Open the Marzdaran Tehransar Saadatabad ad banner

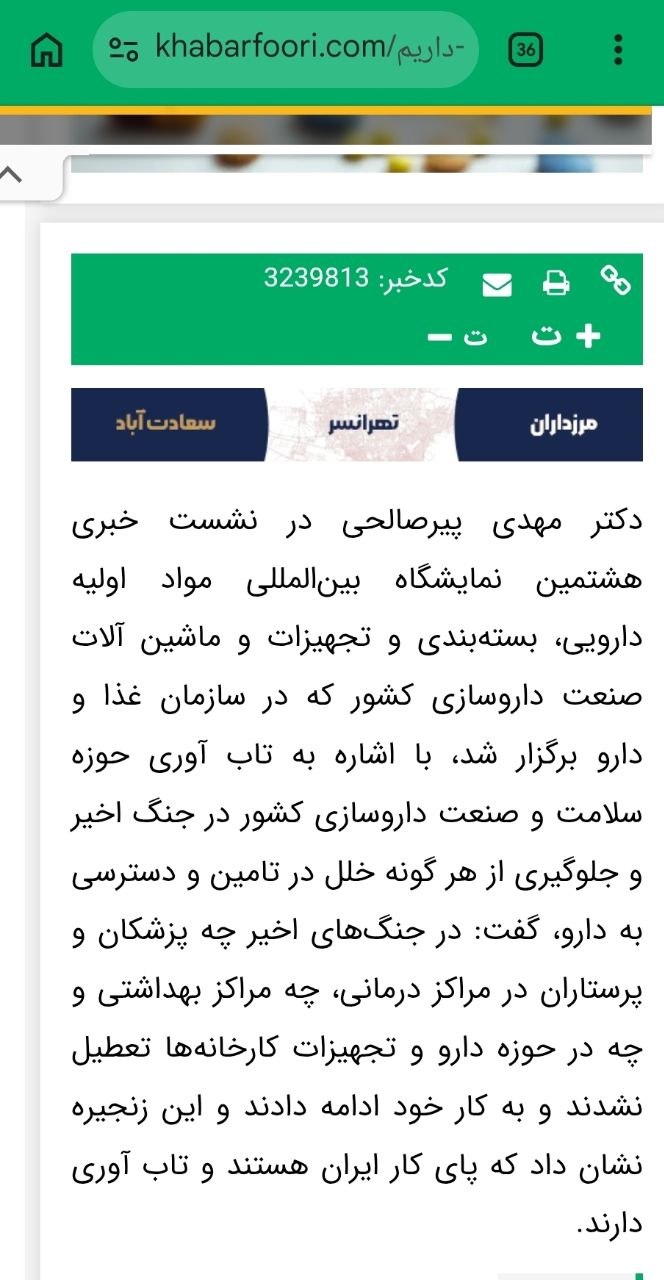tap(357, 424)
